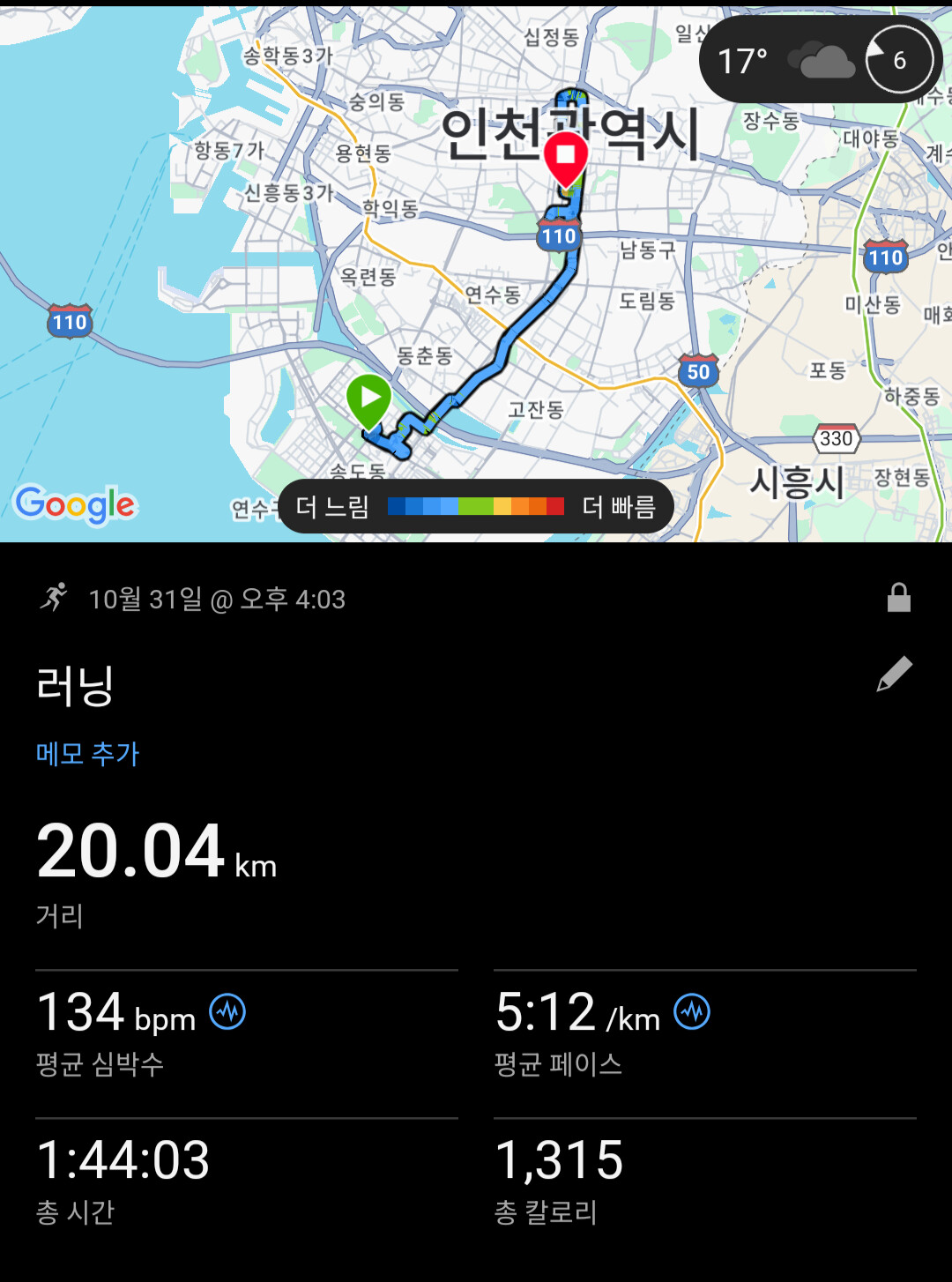Tap the privacy lock icon

tap(898, 598)
